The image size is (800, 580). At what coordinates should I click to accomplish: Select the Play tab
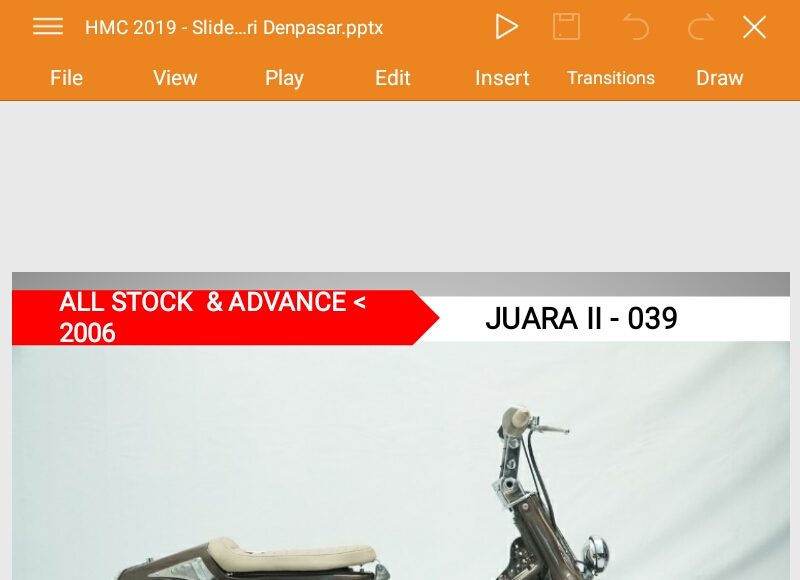[284, 78]
